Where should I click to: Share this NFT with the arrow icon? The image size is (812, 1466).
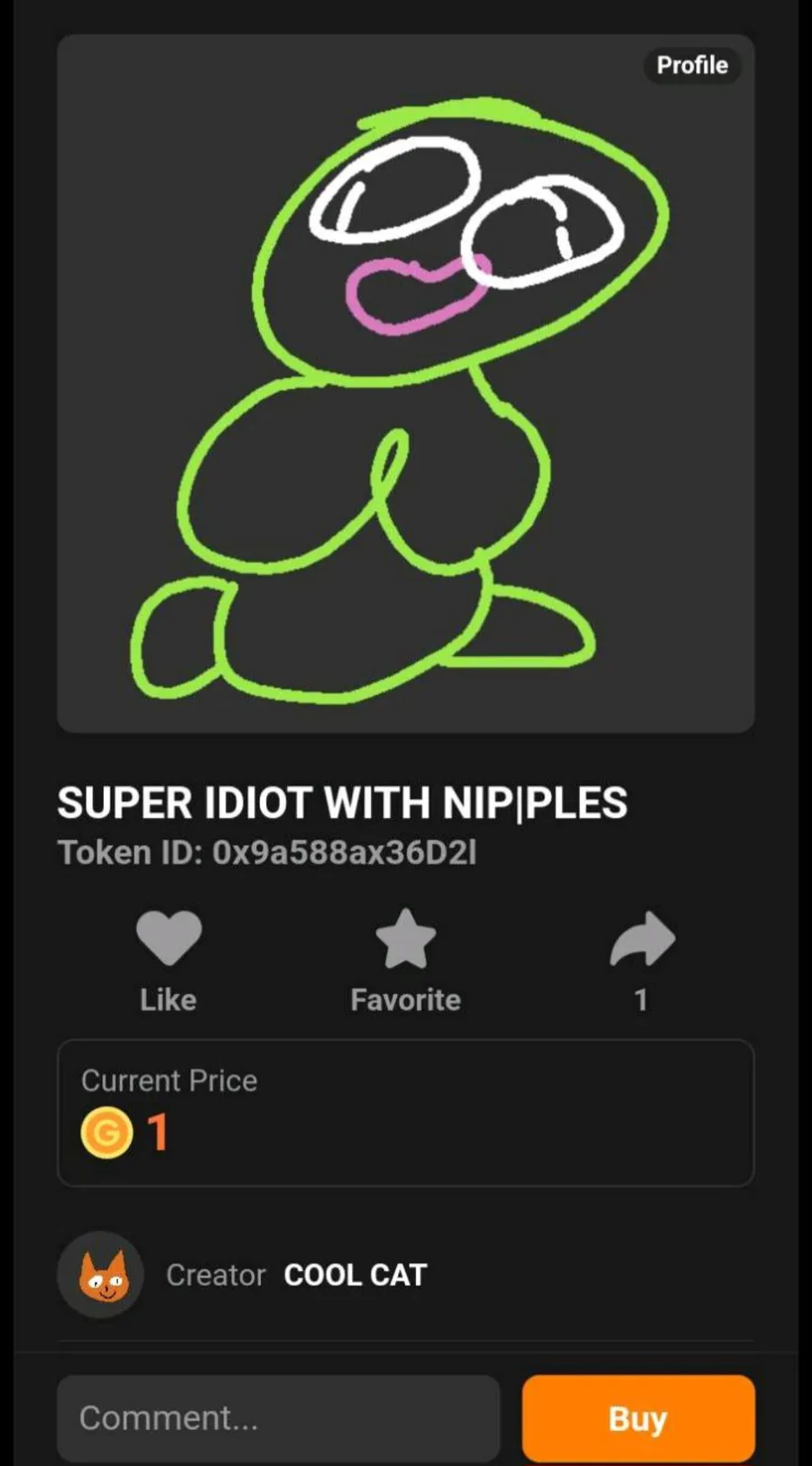pyautogui.click(x=641, y=940)
